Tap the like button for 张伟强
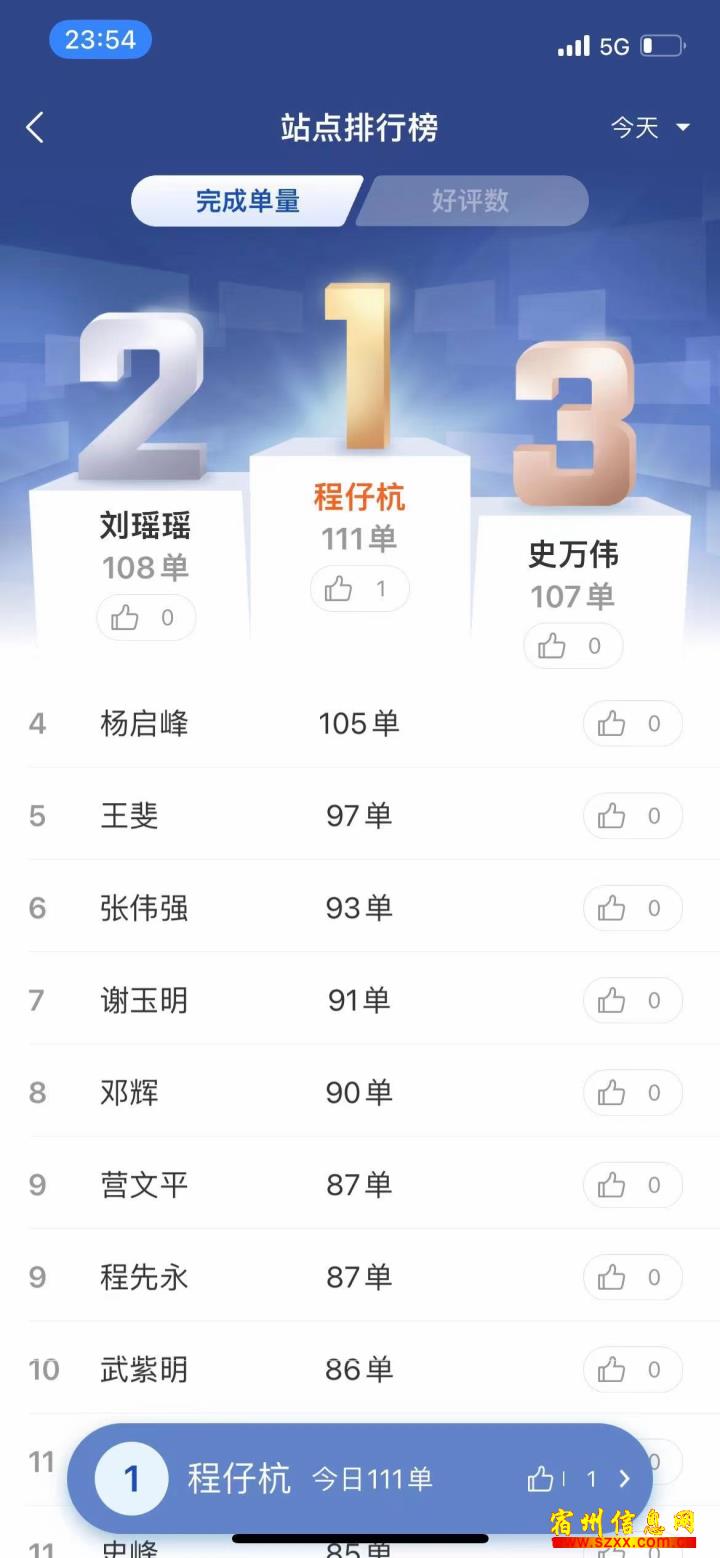 [x=633, y=908]
